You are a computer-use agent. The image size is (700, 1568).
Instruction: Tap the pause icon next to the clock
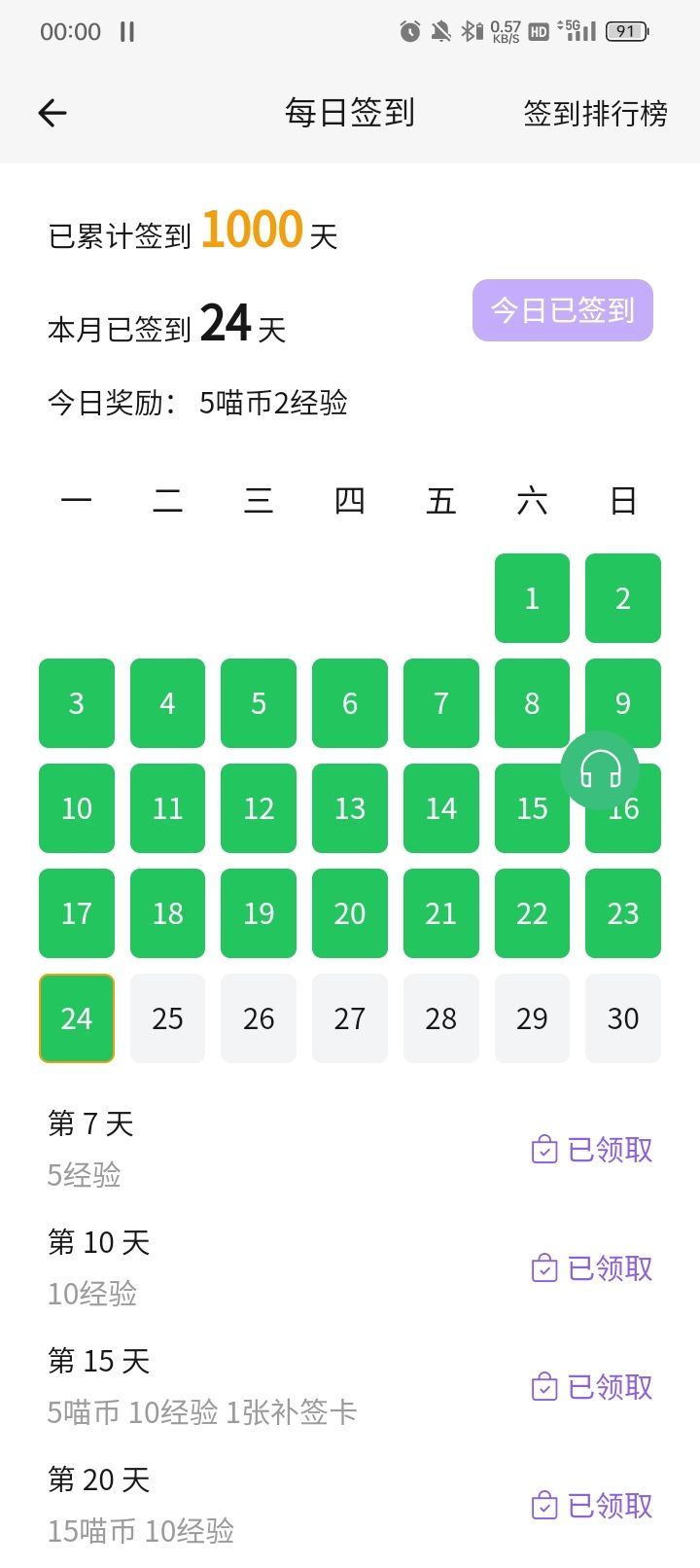tap(125, 32)
